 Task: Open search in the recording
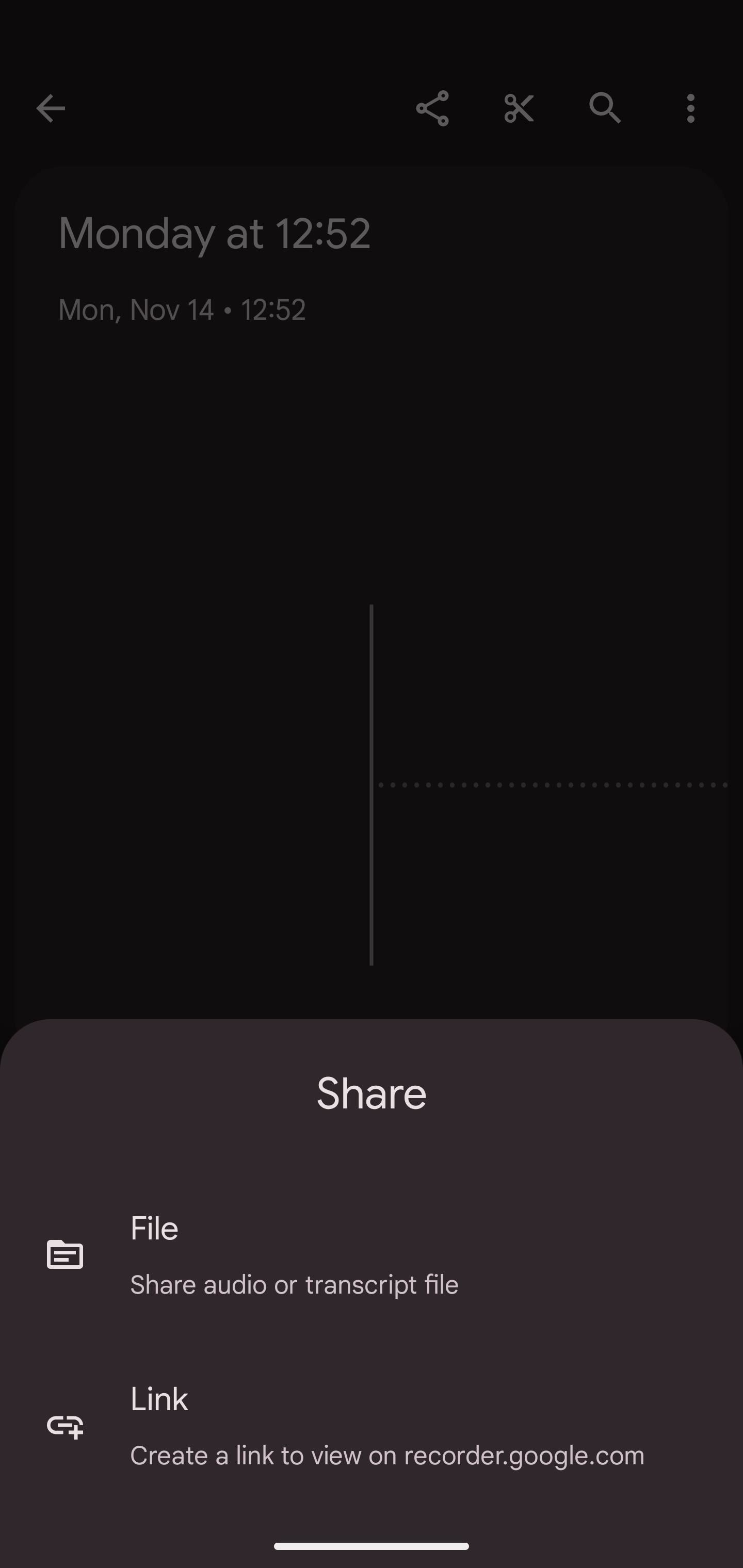tap(605, 109)
